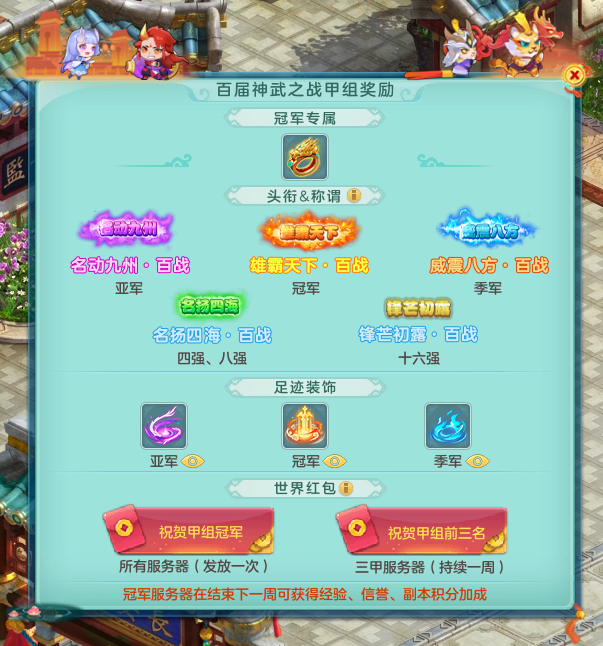Open the champion exclusive ring item

tap(304, 157)
